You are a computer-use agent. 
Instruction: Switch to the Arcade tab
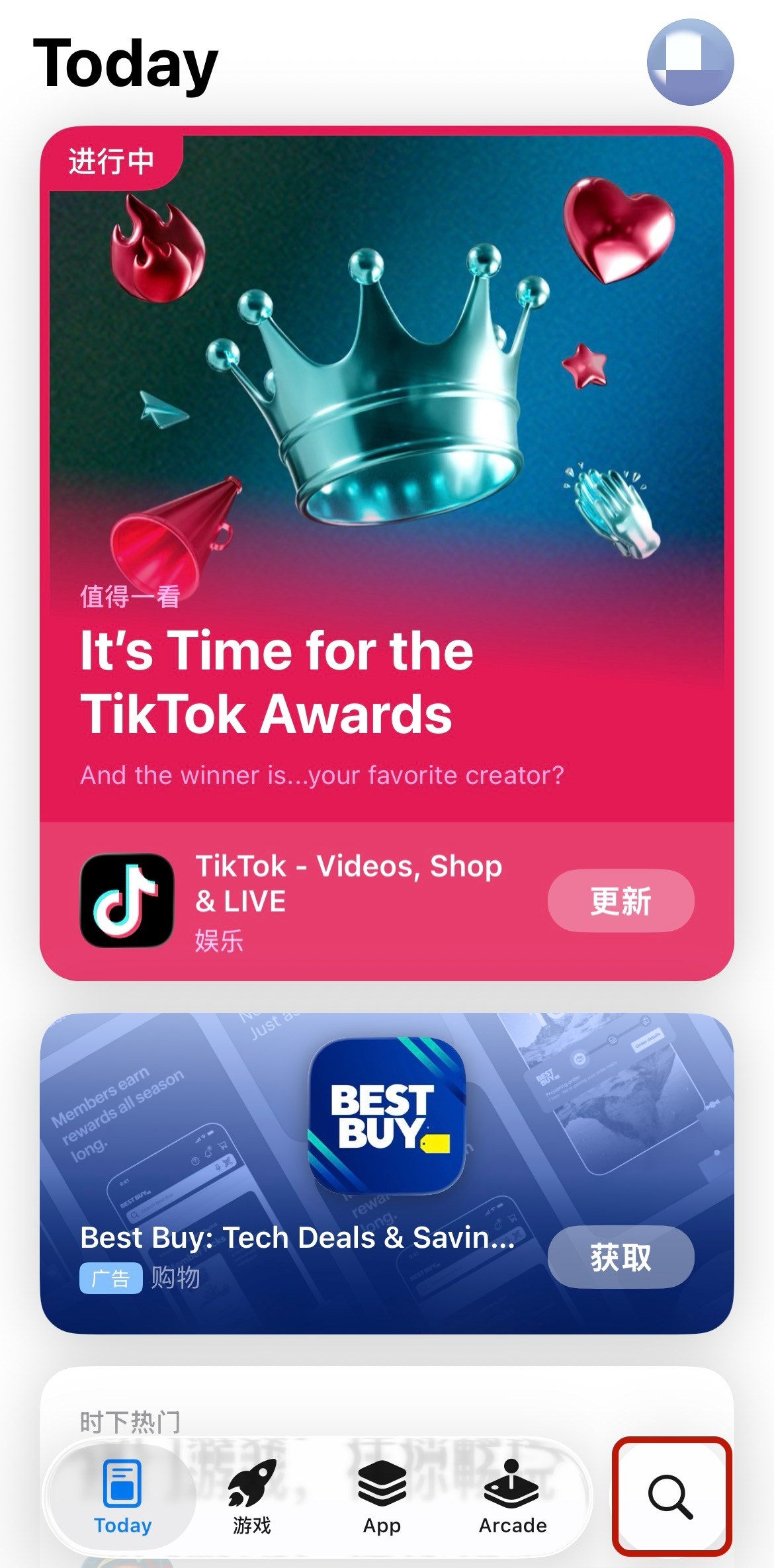tap(513, 1498)
